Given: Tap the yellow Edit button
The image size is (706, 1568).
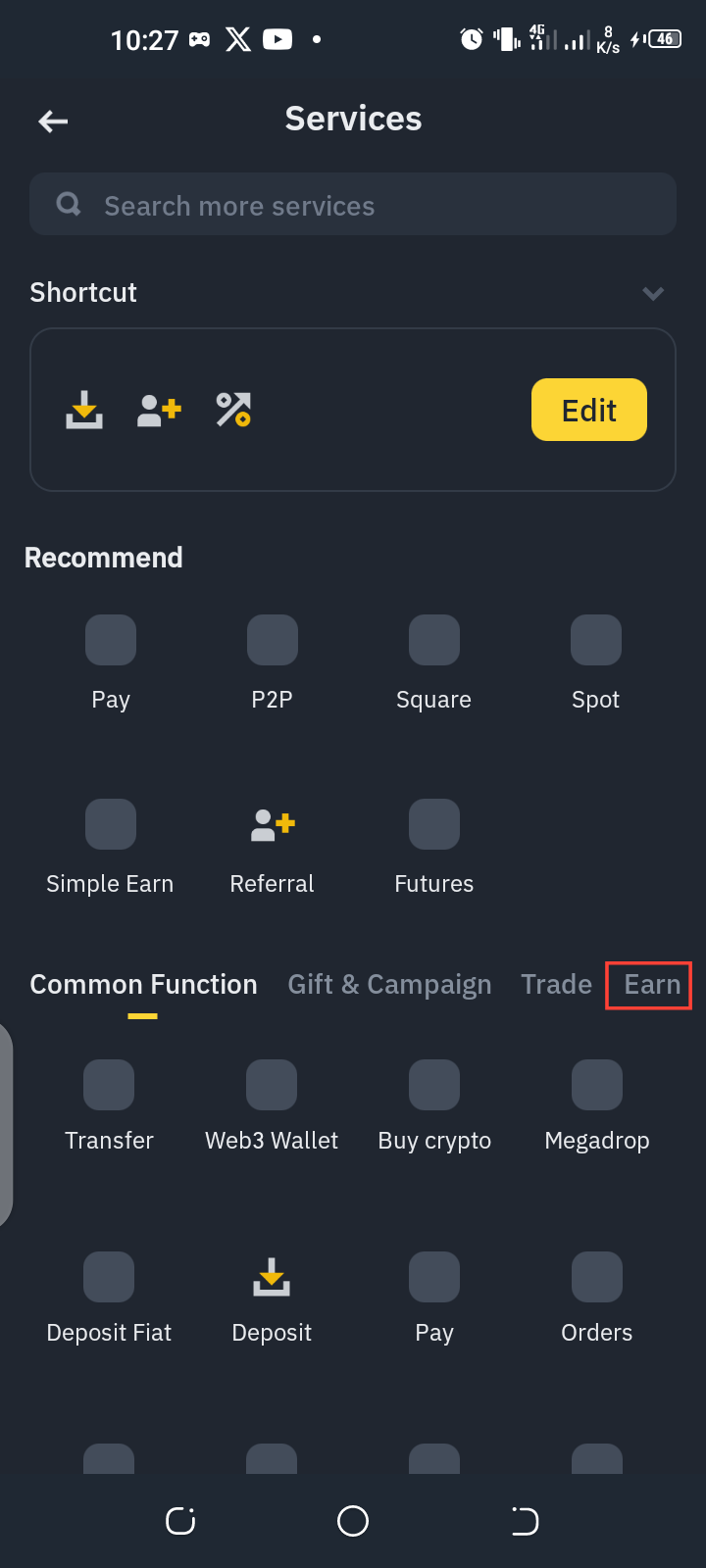Looking at the screenshot, I should coord(589,410).
